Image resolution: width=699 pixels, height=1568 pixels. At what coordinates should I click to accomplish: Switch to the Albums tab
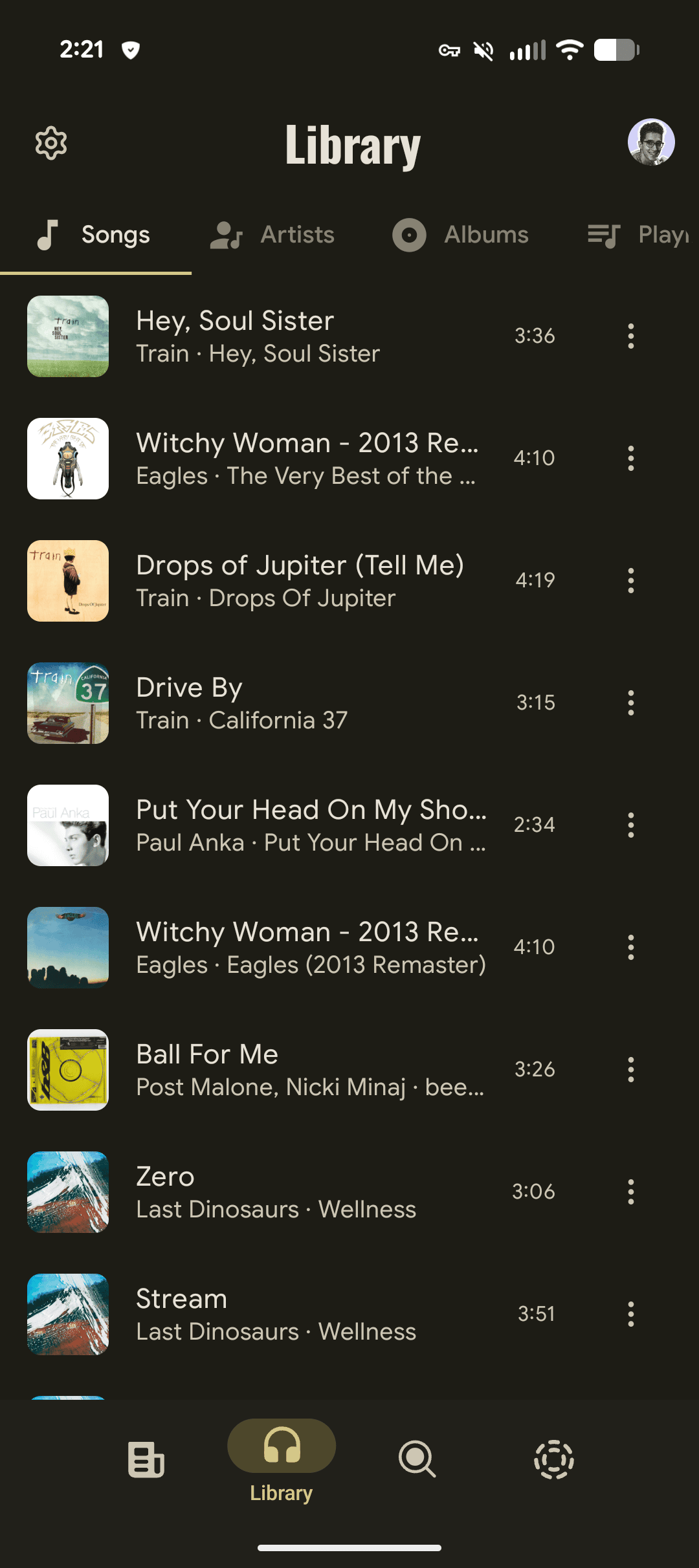(461, 235)
